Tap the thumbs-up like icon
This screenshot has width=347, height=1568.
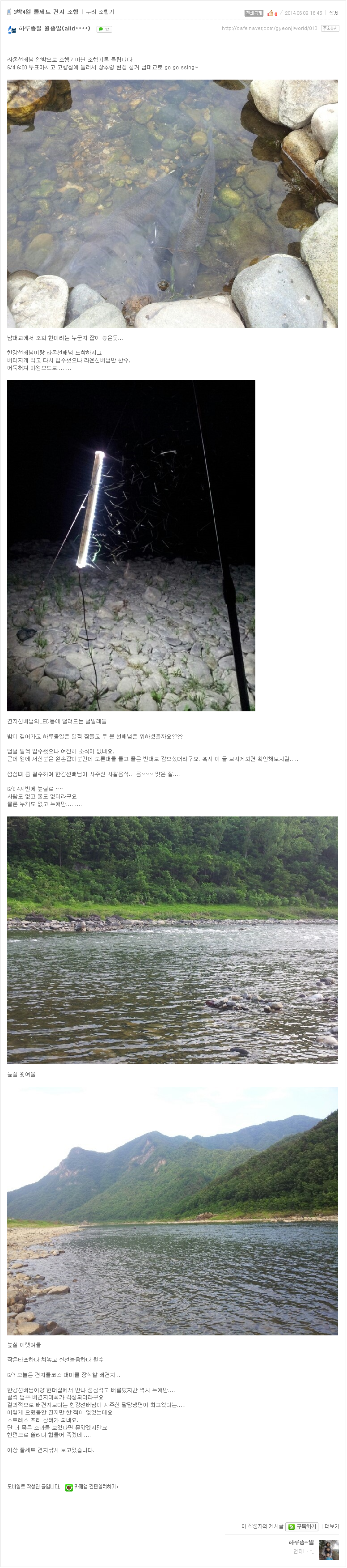click(270, 13)
